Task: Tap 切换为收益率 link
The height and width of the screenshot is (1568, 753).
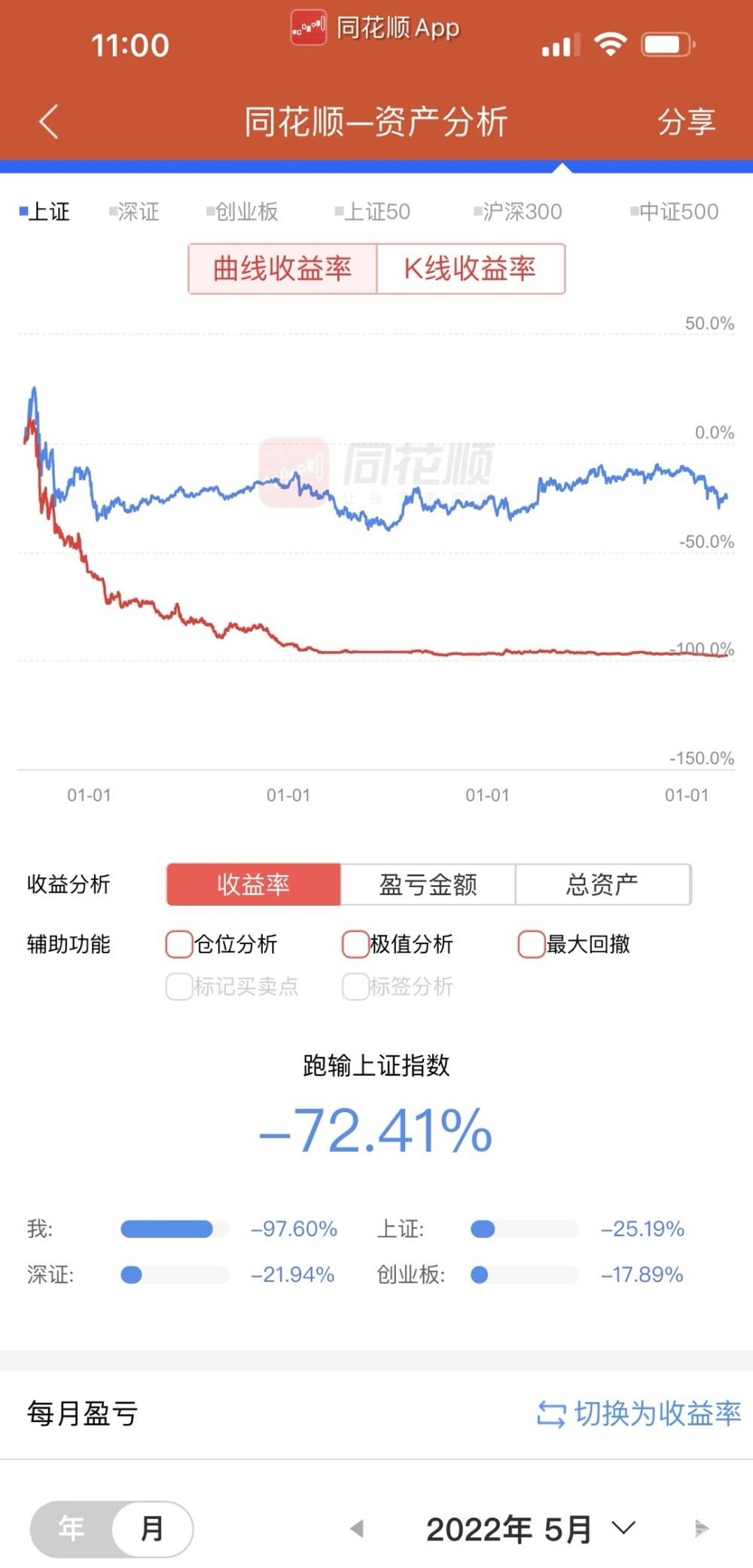Action: click(x=640, y=1414)
